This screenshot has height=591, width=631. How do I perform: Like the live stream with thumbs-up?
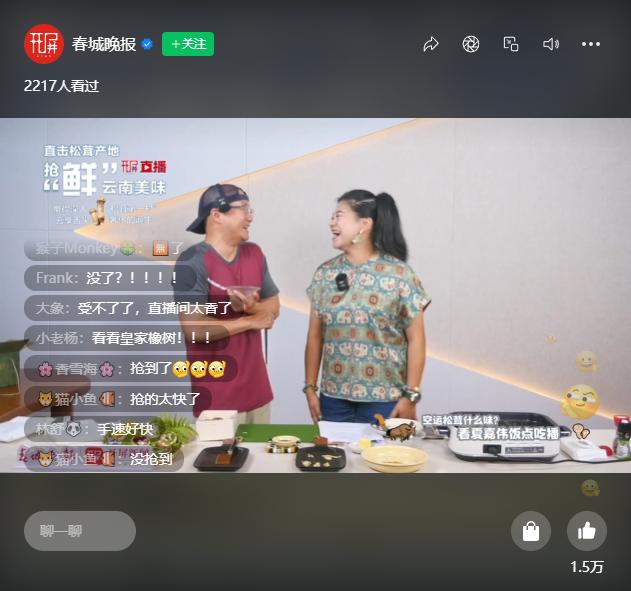pyautogui.click(x=587, y=531)
